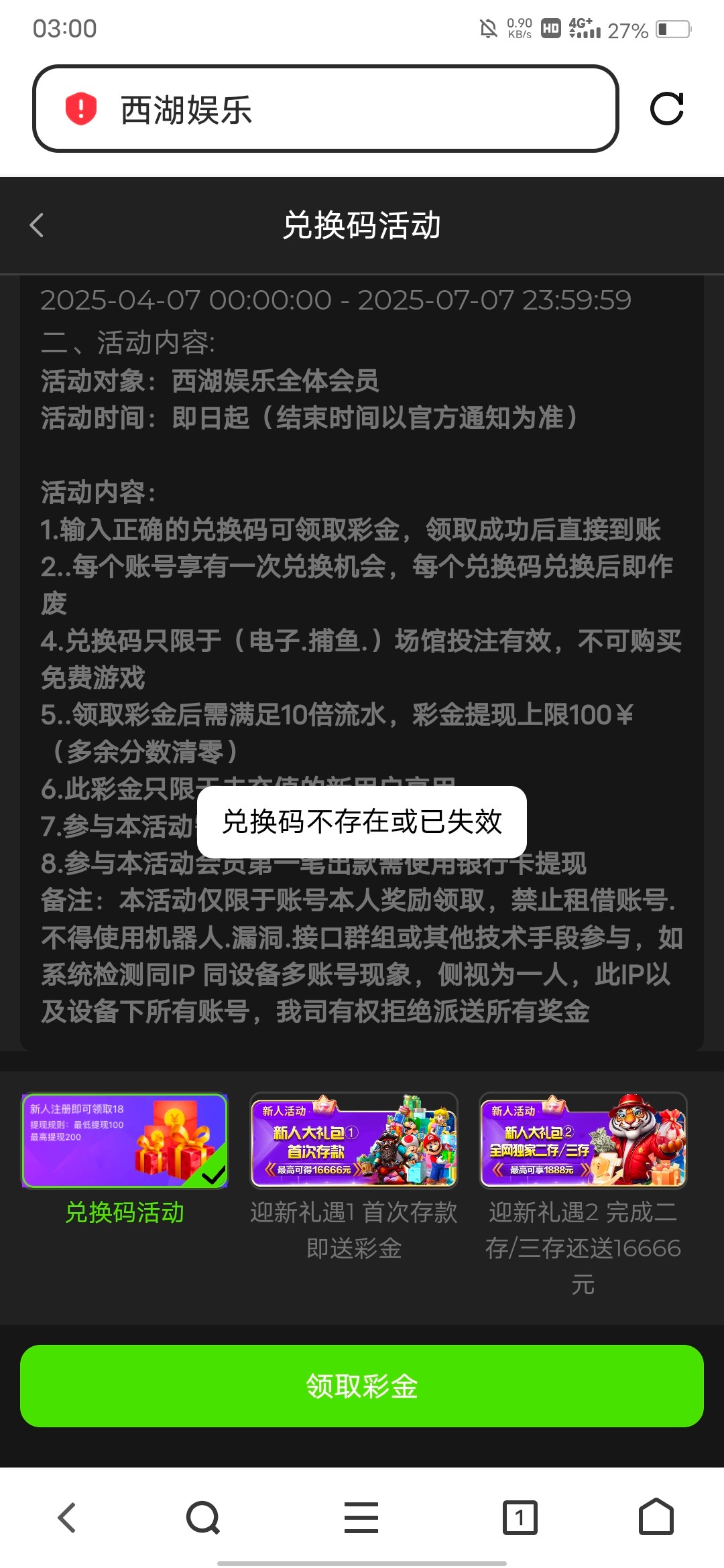Reload the page with the refresh icon
The height and width of the screenshot is (1568, 724).
click(x=666, y=109)
